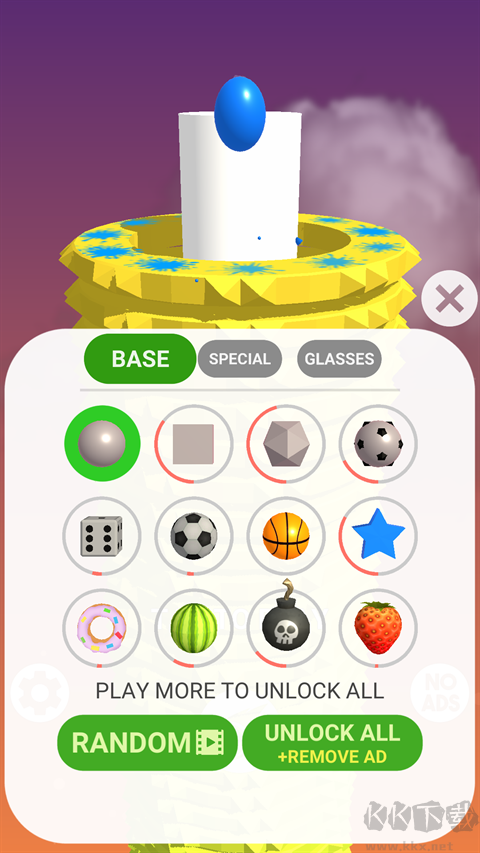Choose the donut skin

[101, 628]
